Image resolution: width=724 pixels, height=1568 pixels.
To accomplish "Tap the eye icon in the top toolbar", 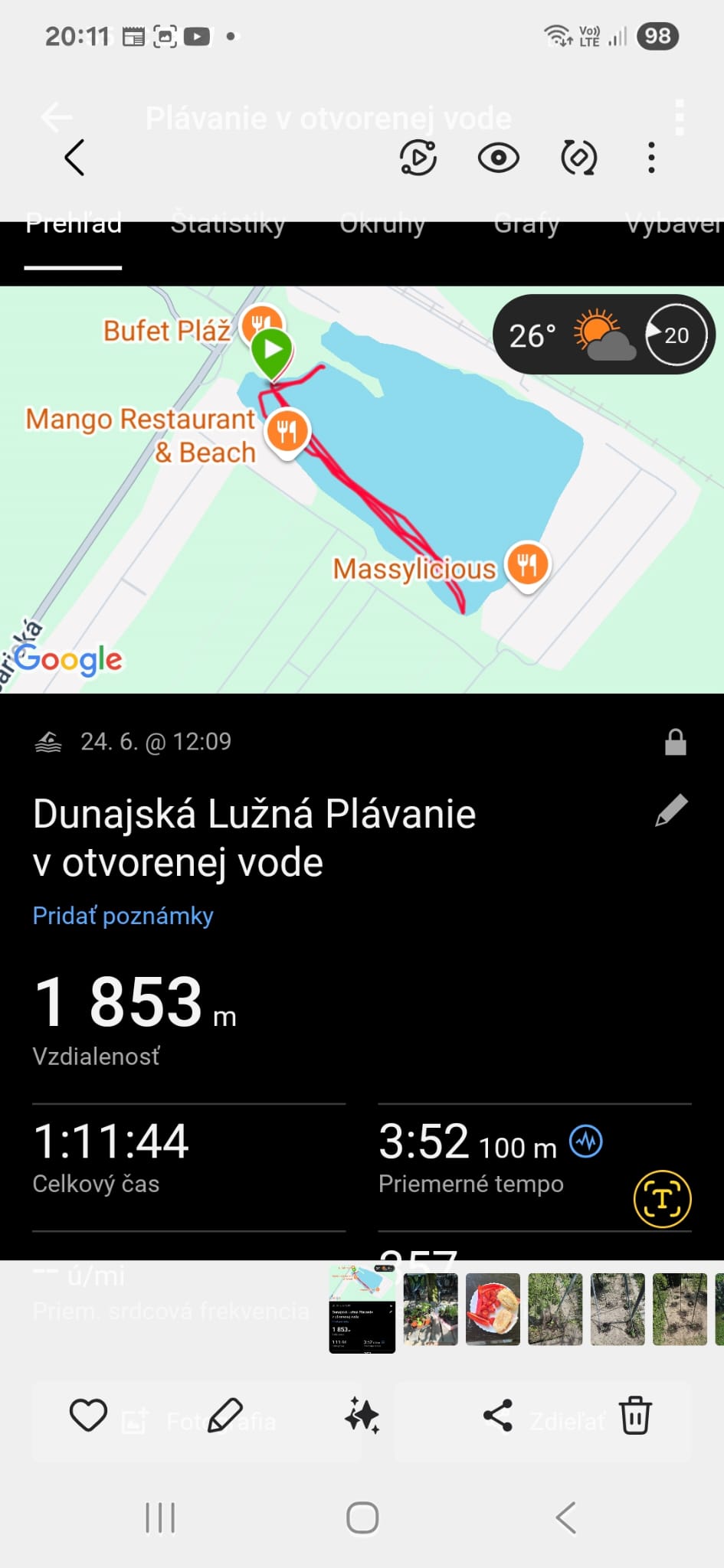I will (x=498, y=158).
